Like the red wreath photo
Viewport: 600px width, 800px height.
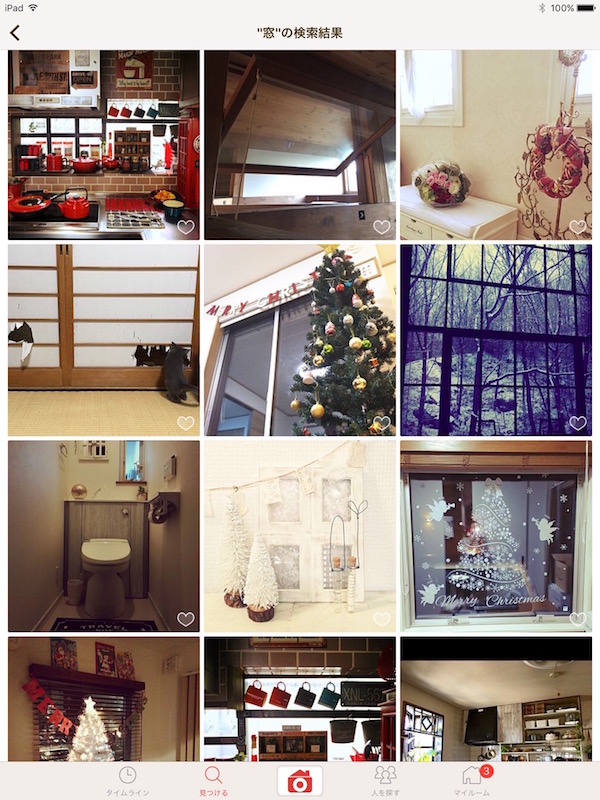578,227
